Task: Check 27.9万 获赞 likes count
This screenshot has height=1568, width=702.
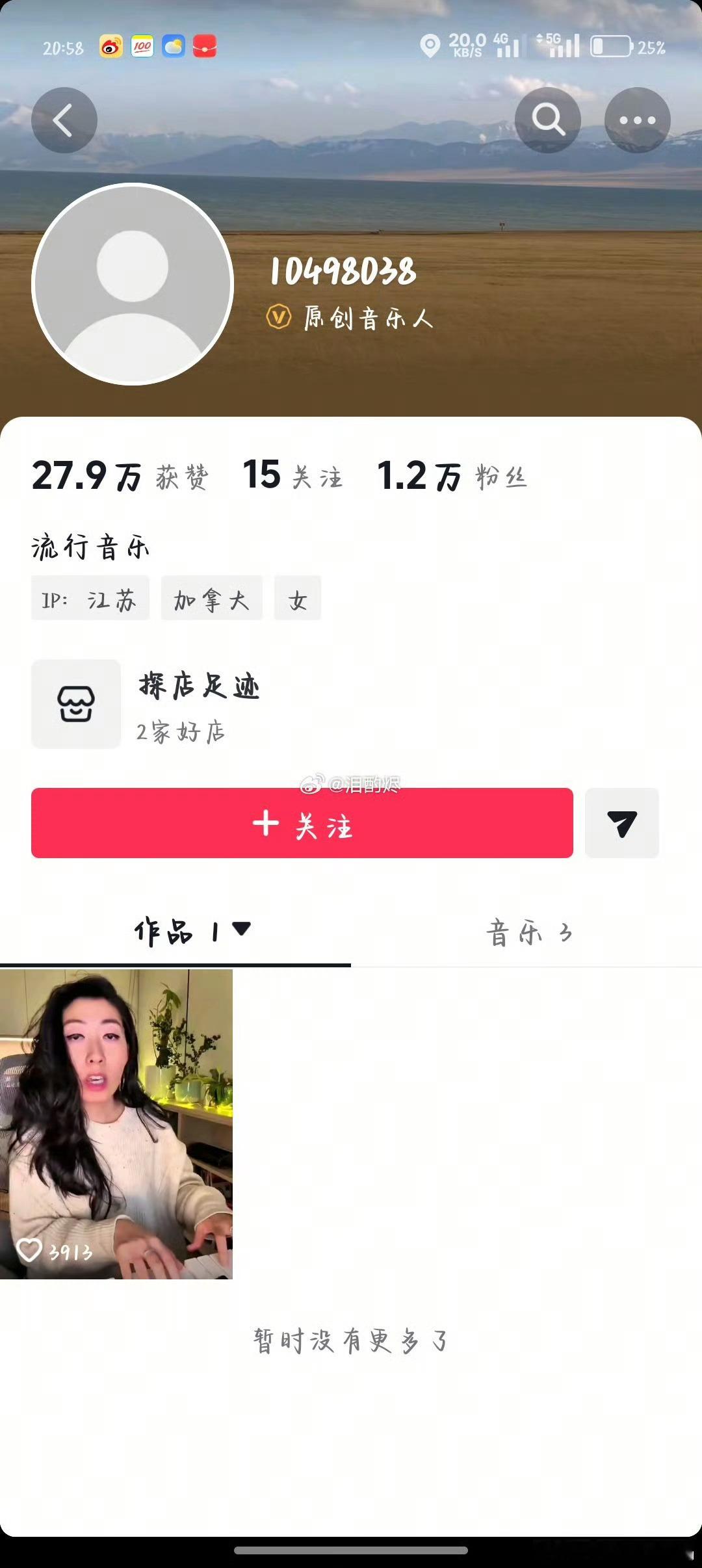Action: pyautogui.click(x=120, y=477)
